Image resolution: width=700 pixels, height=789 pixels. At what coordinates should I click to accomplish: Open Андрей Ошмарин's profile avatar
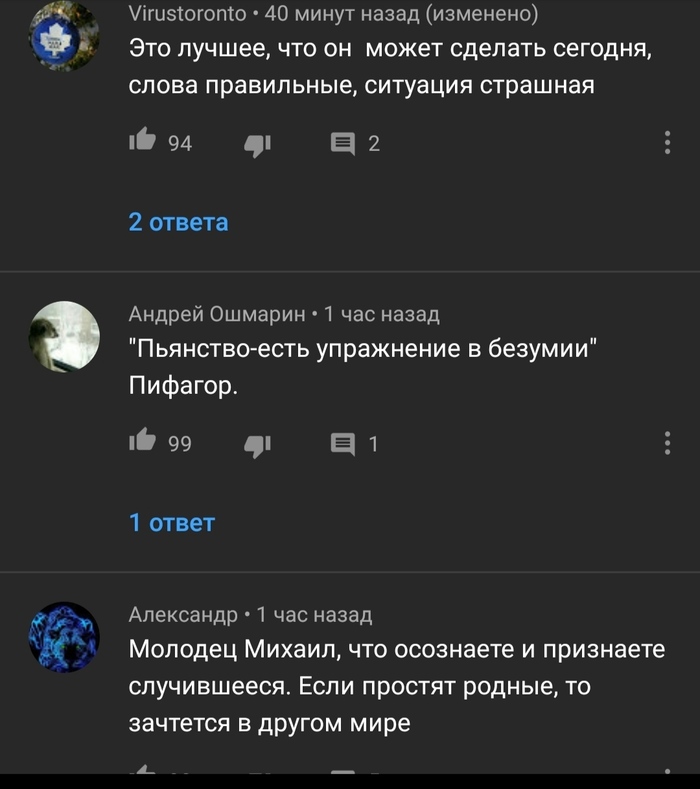65,337
